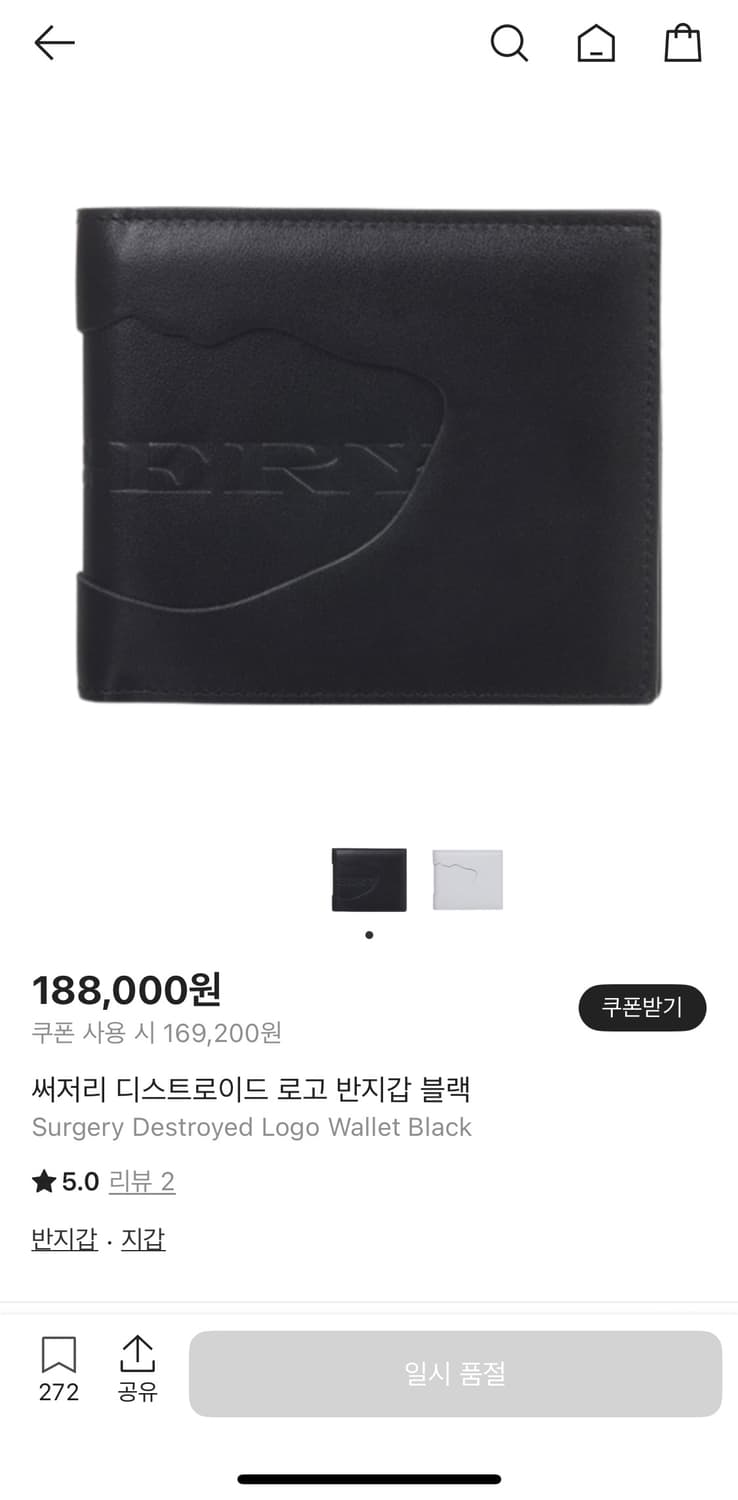Tap the pagination dot under color options
Image resolution: width=738 pixels, height=1500 pixels.
tap(369, 934)
